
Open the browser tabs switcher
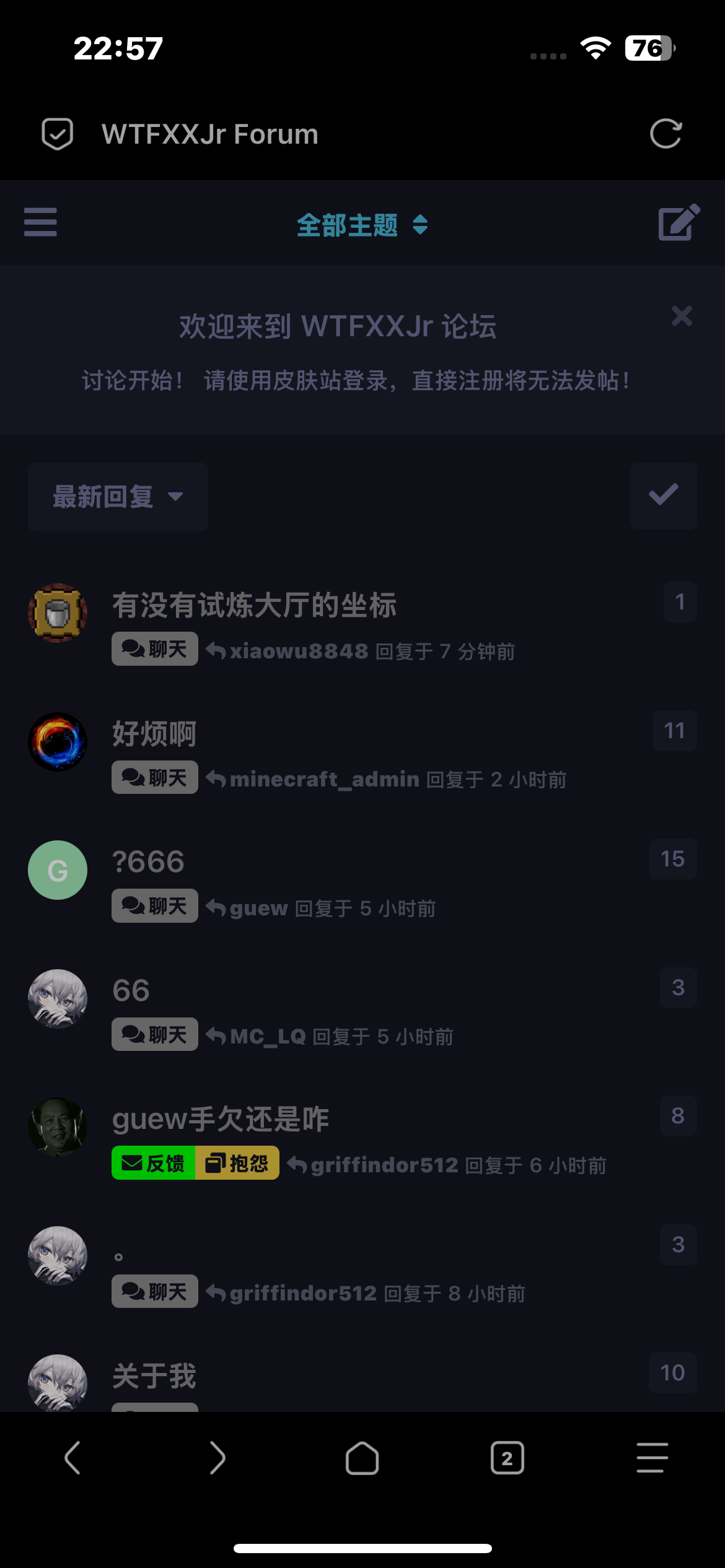507,1458
